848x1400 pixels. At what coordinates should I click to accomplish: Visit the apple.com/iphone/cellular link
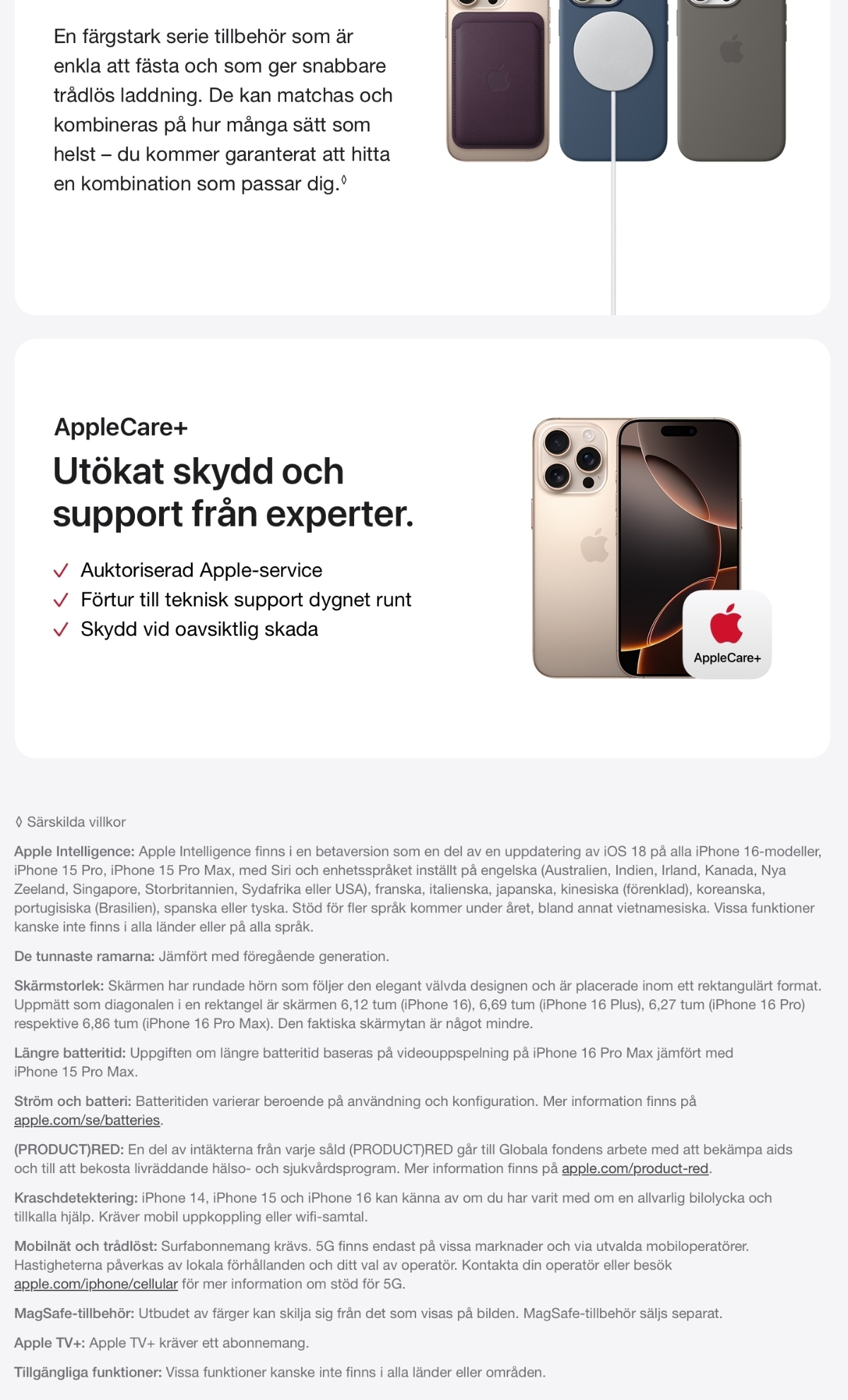point(95,1284)
